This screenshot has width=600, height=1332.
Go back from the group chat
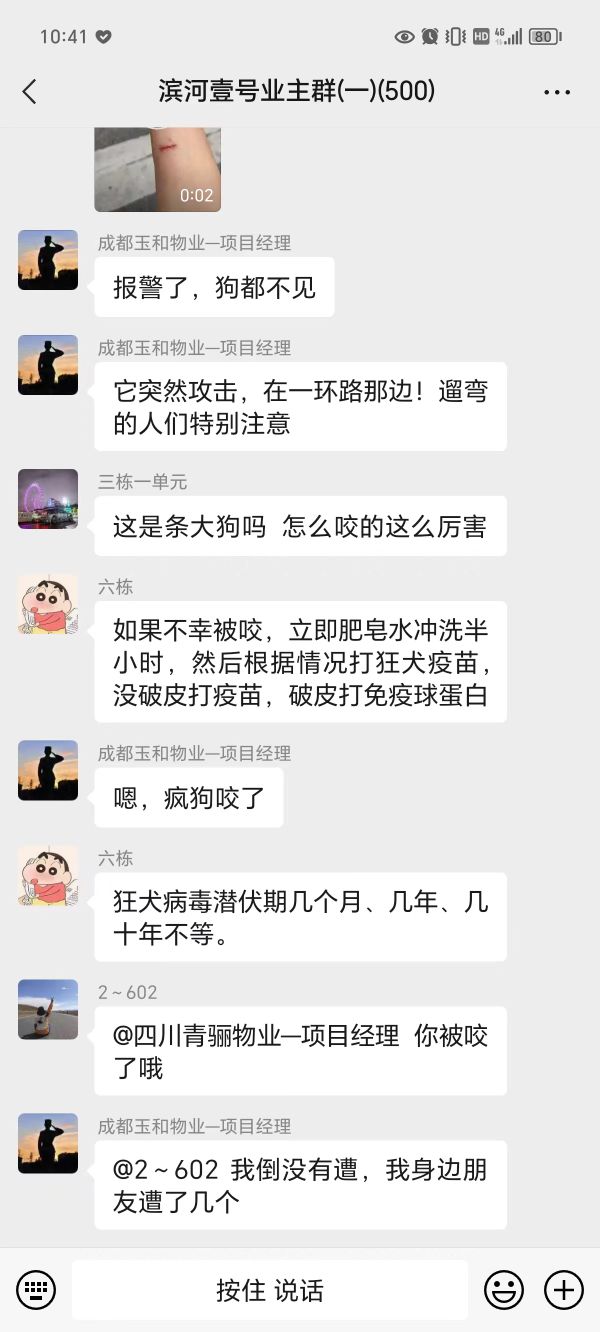coord(29,92)
